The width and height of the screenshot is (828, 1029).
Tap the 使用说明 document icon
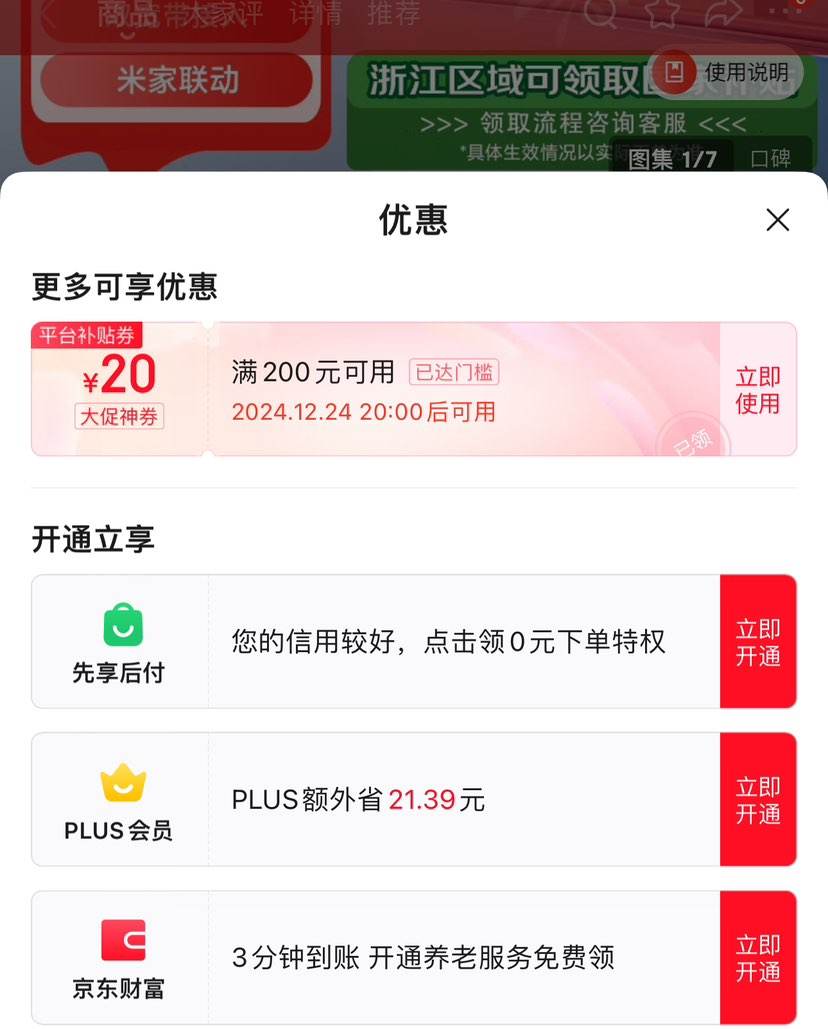(675, 73)
